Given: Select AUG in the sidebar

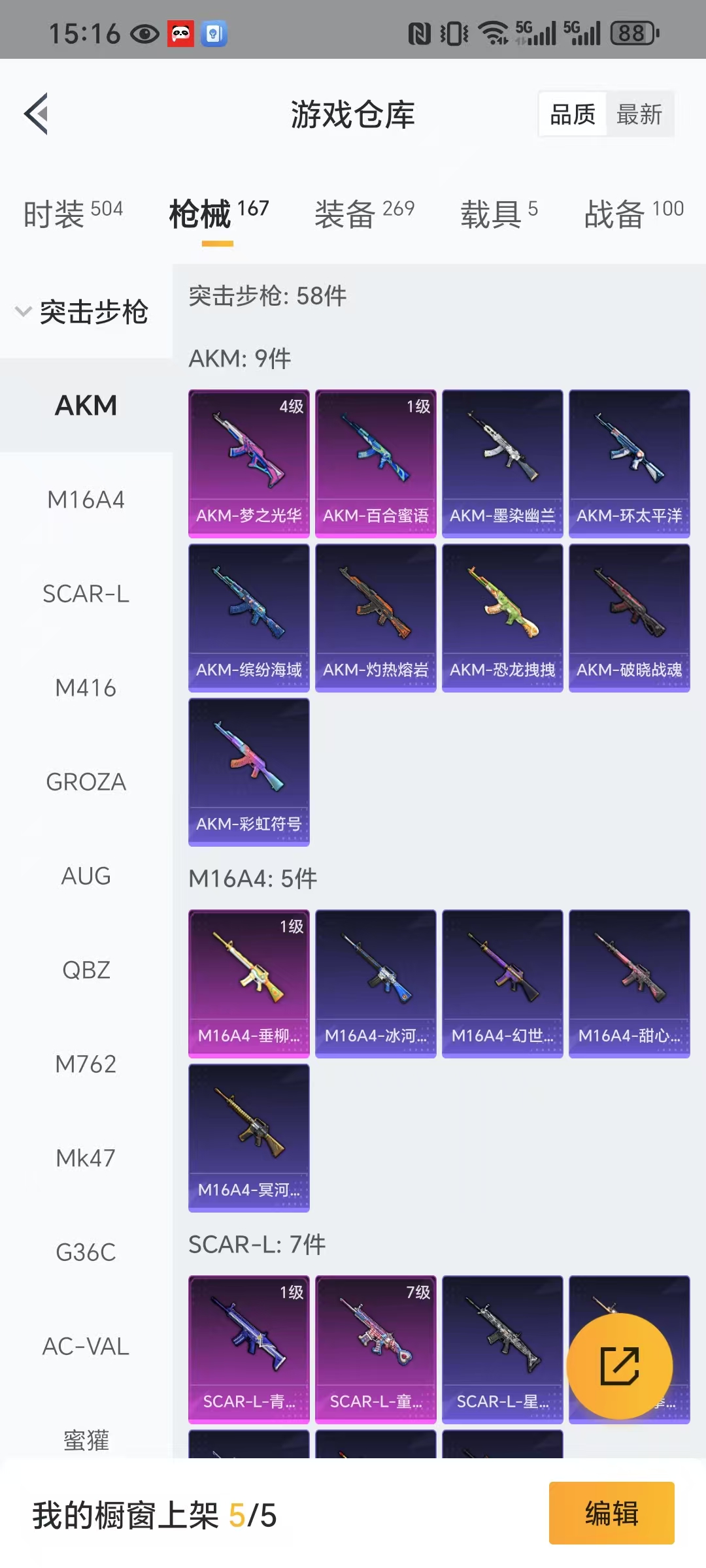Looking at the screenshot, I should tap(86, 876).
